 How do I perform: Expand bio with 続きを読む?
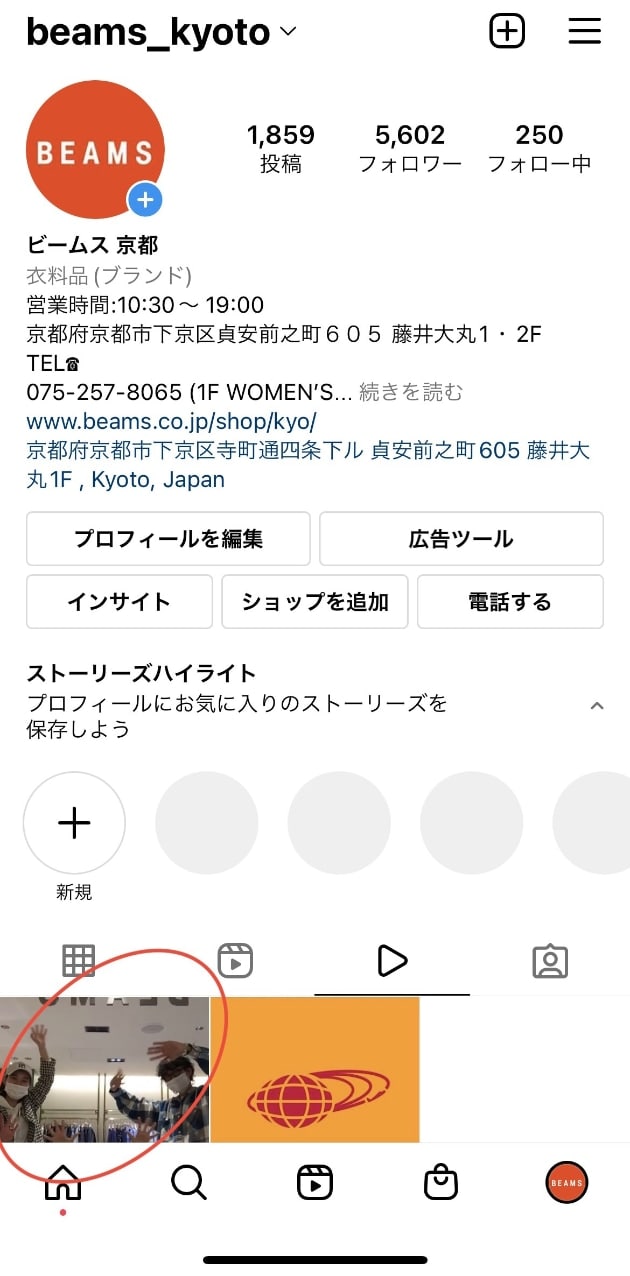tap(411, 391)
